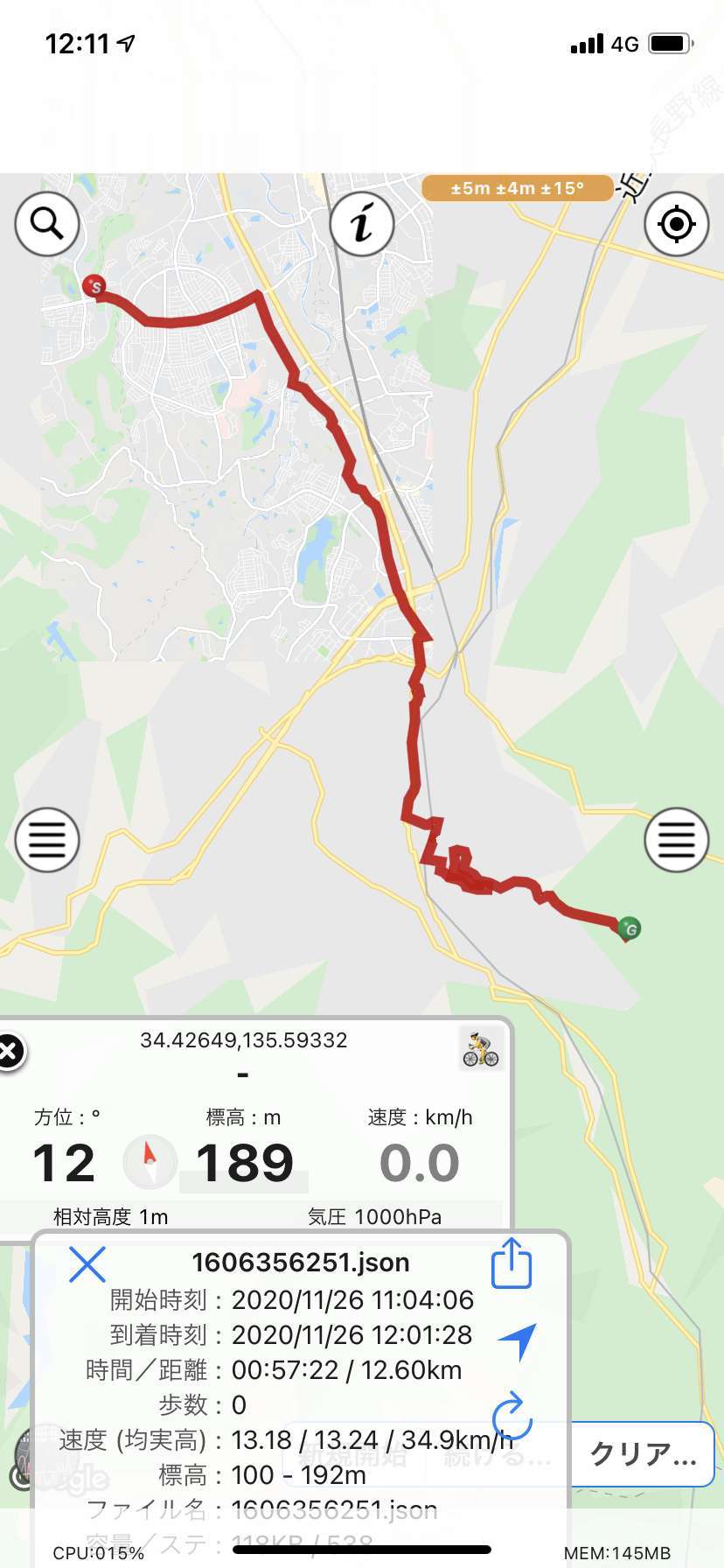Open the left hamburger menu
724x1568 pixels.
coord(47,840)
